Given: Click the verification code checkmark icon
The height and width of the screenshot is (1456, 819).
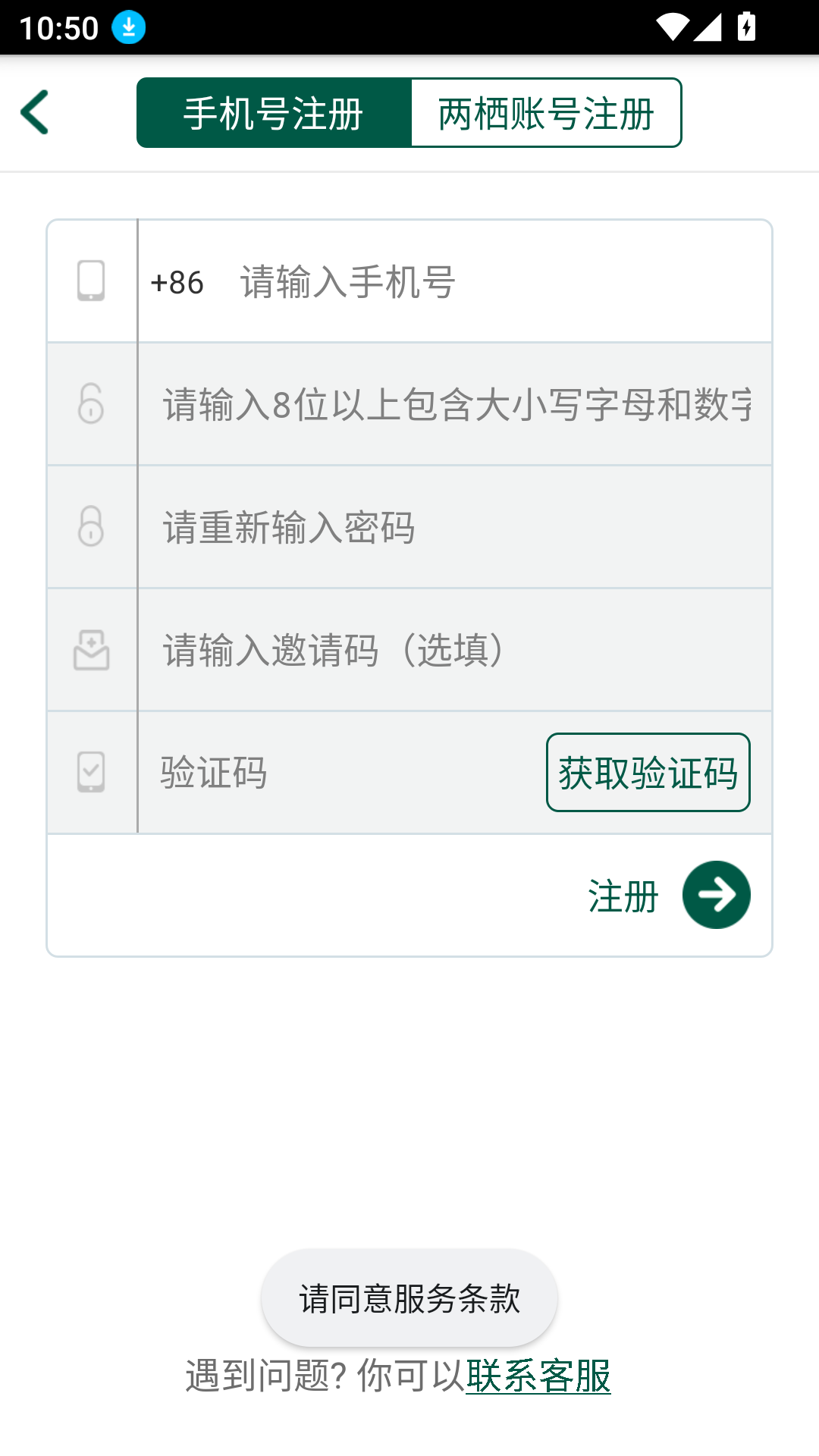Looking at the screenshot, I should tap(91, 771).
